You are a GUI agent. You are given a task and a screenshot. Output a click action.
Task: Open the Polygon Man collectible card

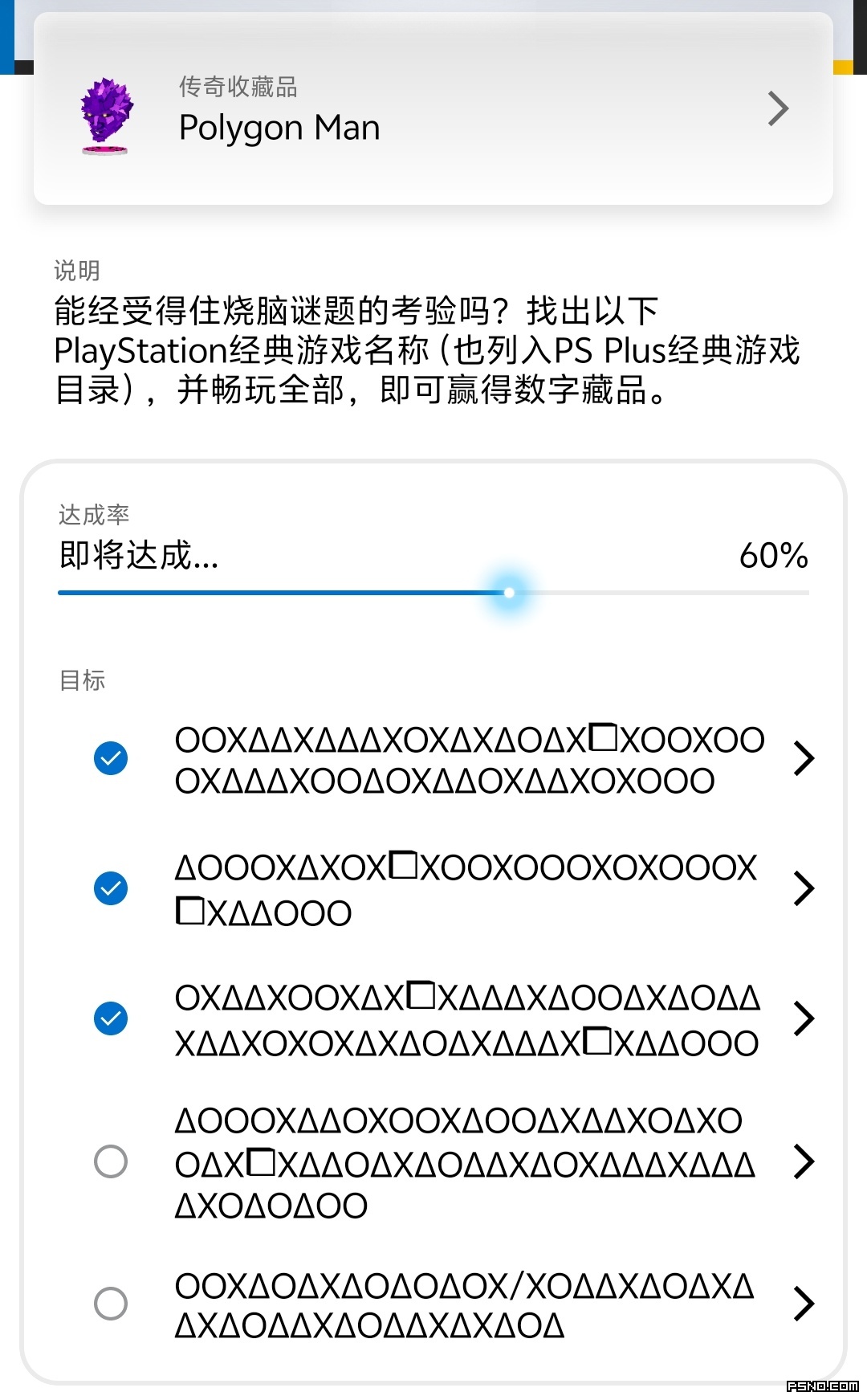[x=433, y=108]
